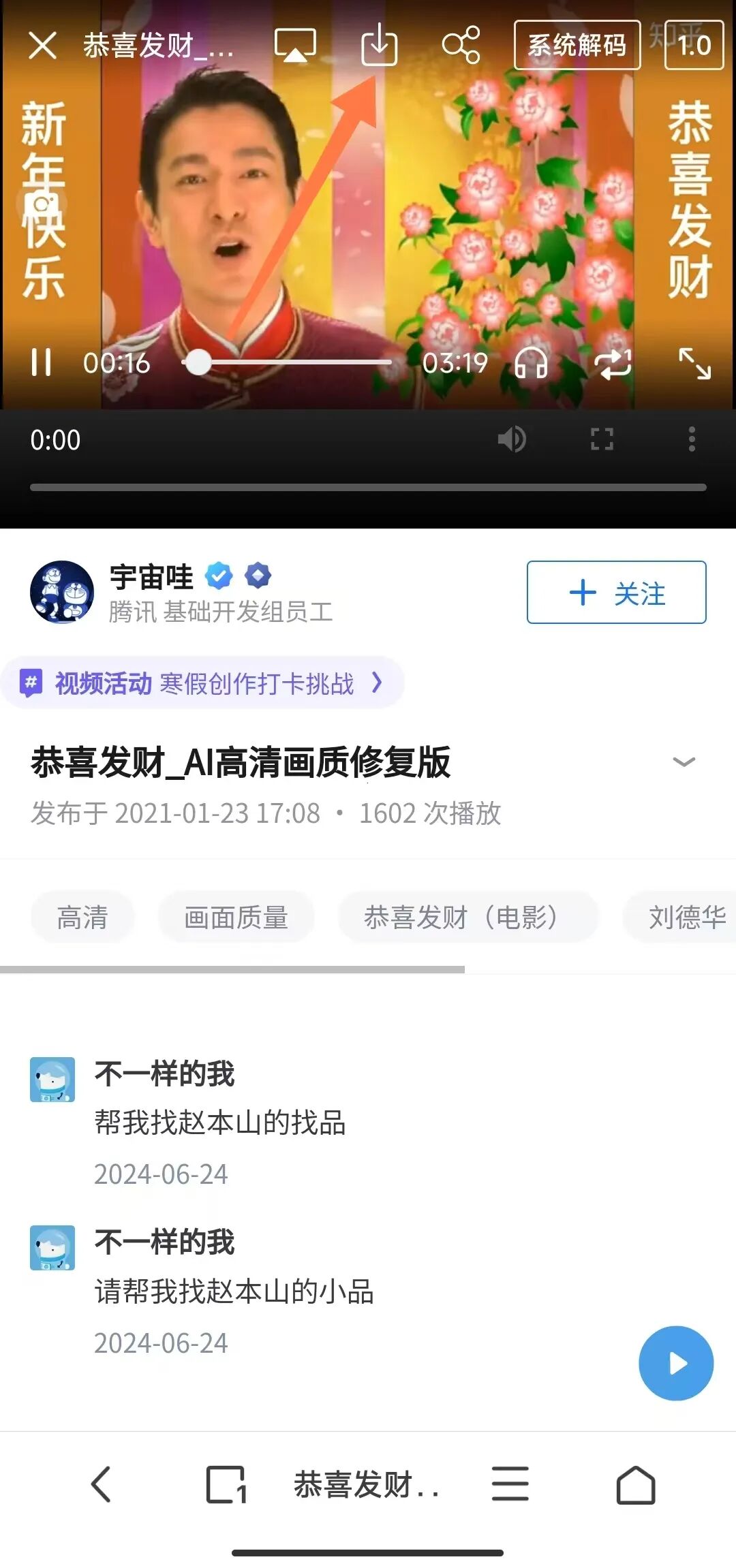Tap the download icon above the video
This screenshot has height=1568, width=736.
click(x=379, y=45)
